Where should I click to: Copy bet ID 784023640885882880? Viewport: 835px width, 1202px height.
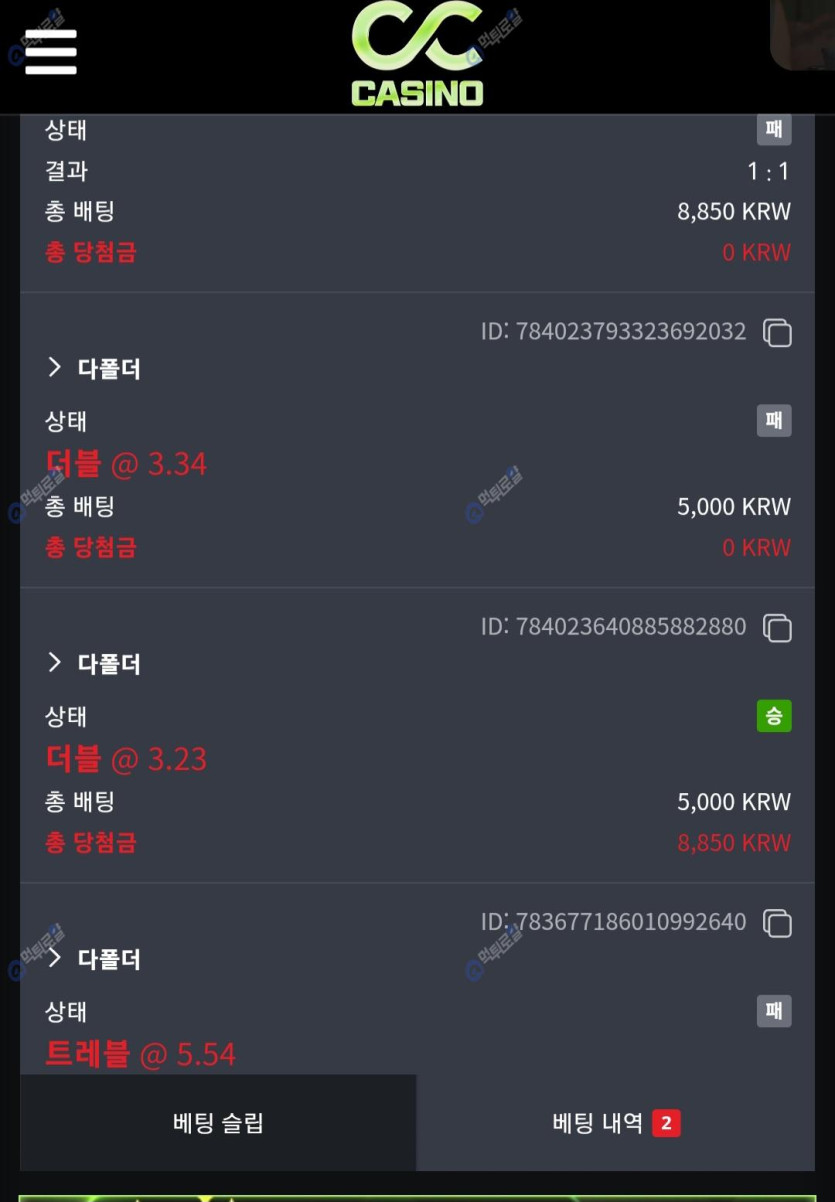click(x=777, y=628)
